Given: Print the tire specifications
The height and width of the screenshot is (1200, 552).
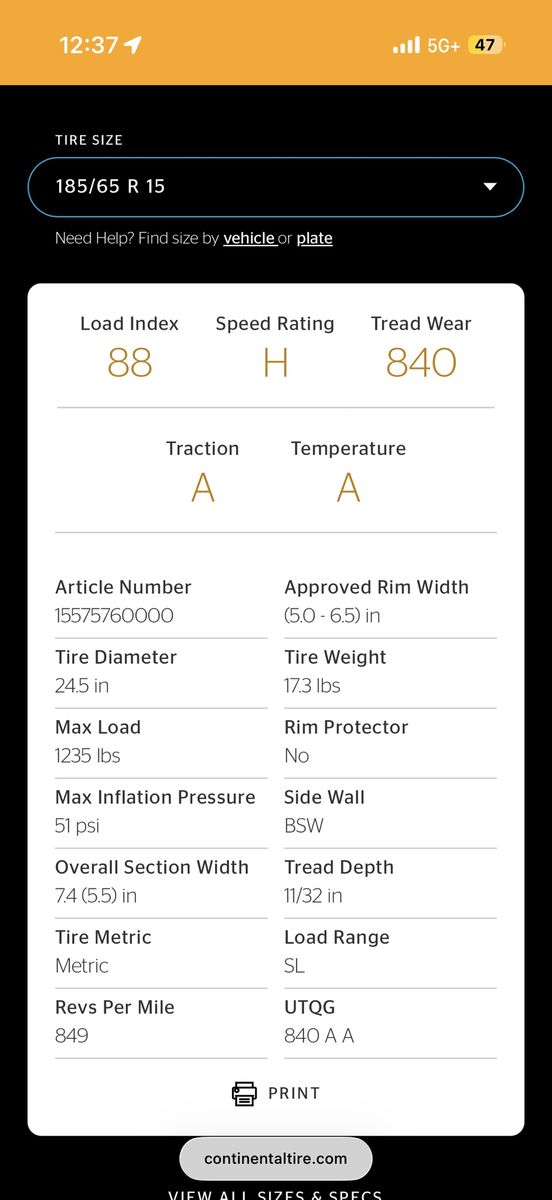Looking at the screenshot, I should (x=276, y=1093).
